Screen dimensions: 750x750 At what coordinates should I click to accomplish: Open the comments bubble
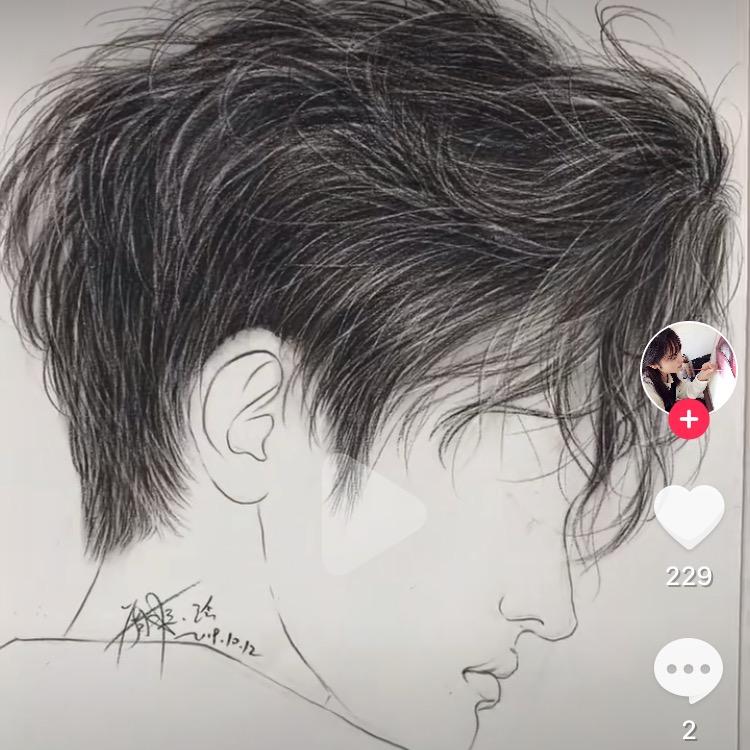tap(689, 671)
